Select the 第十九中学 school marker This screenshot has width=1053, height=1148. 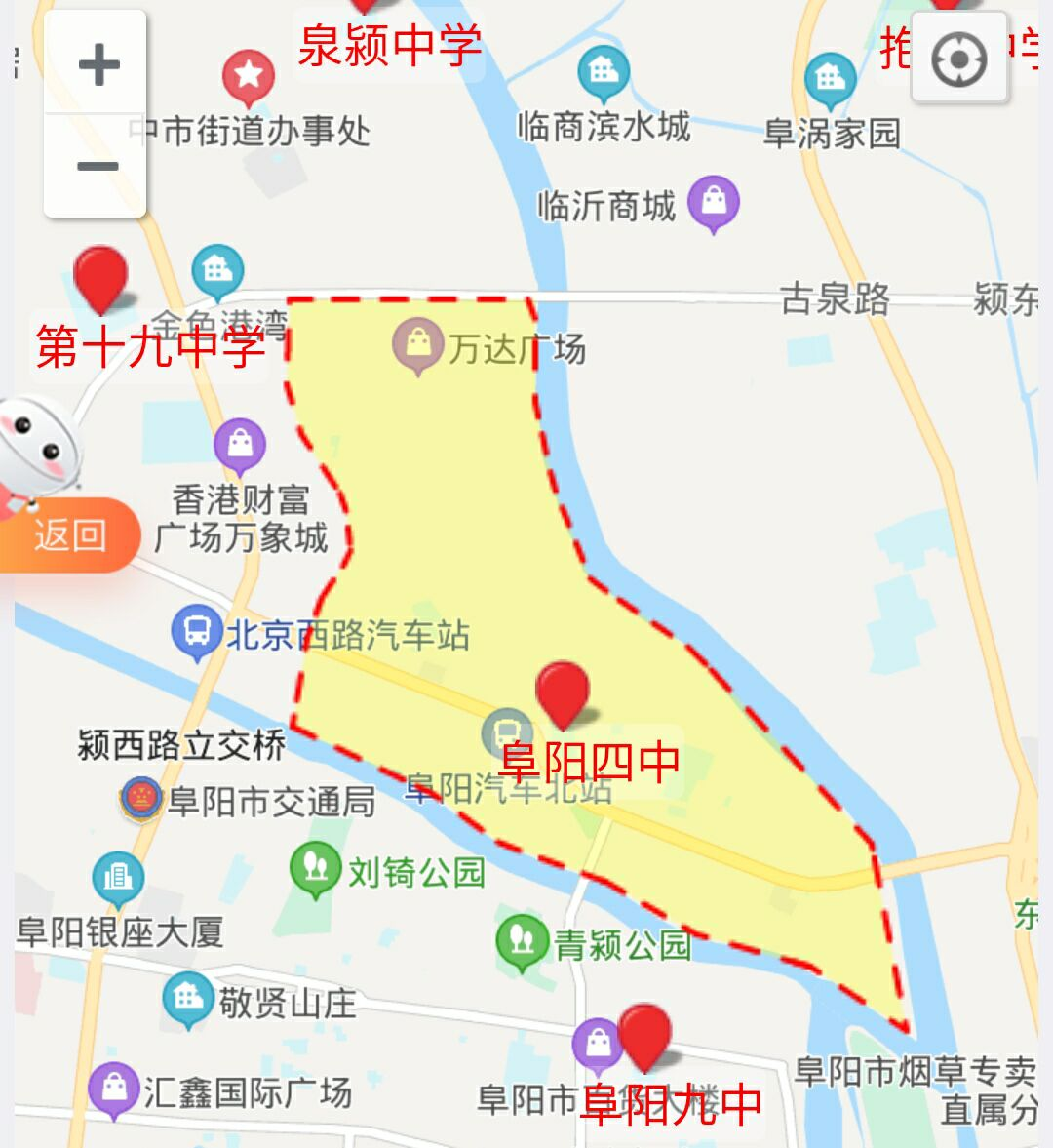click(100, 278)
